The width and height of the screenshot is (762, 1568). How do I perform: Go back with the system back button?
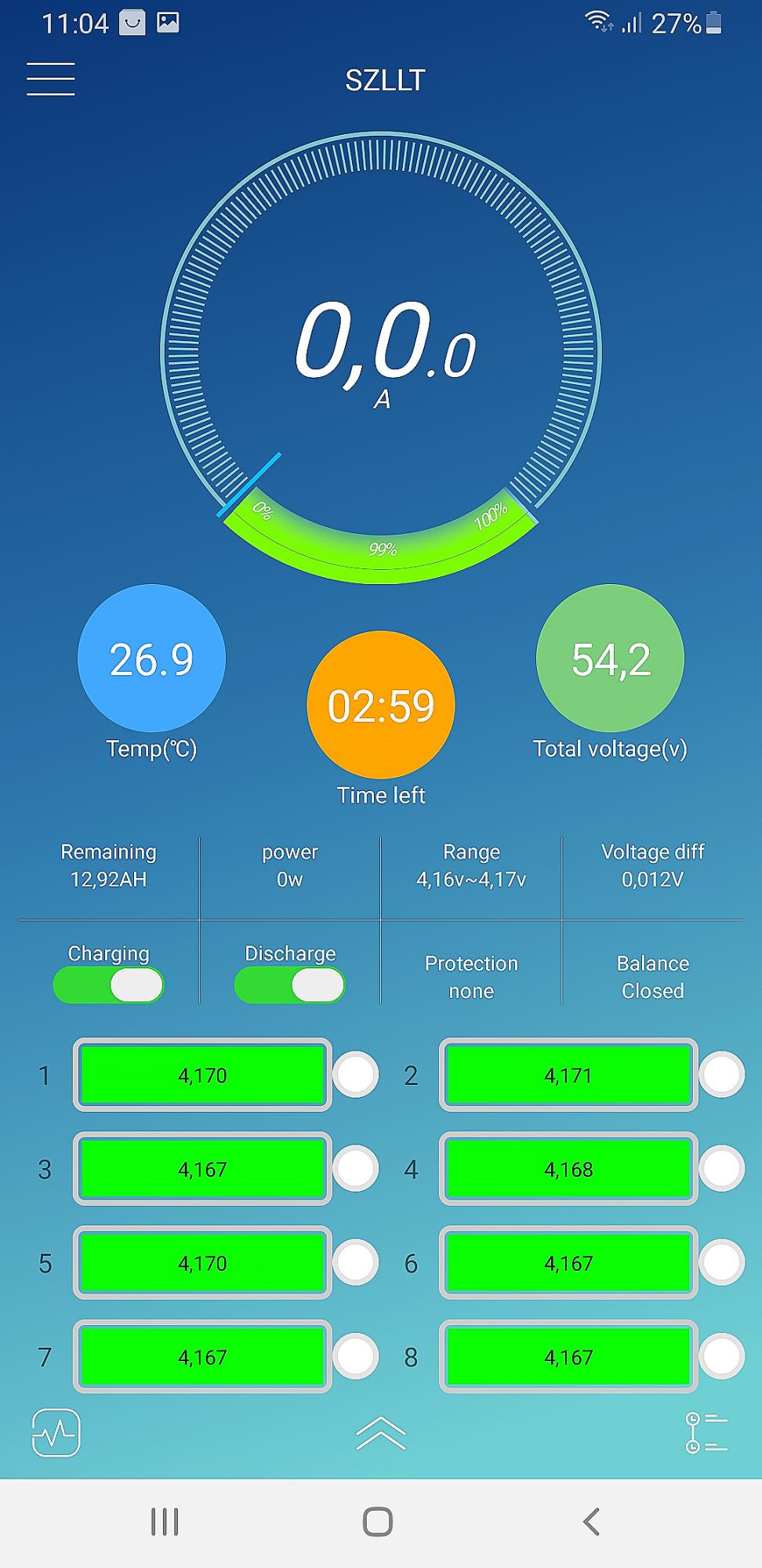tap(592, 1522)
